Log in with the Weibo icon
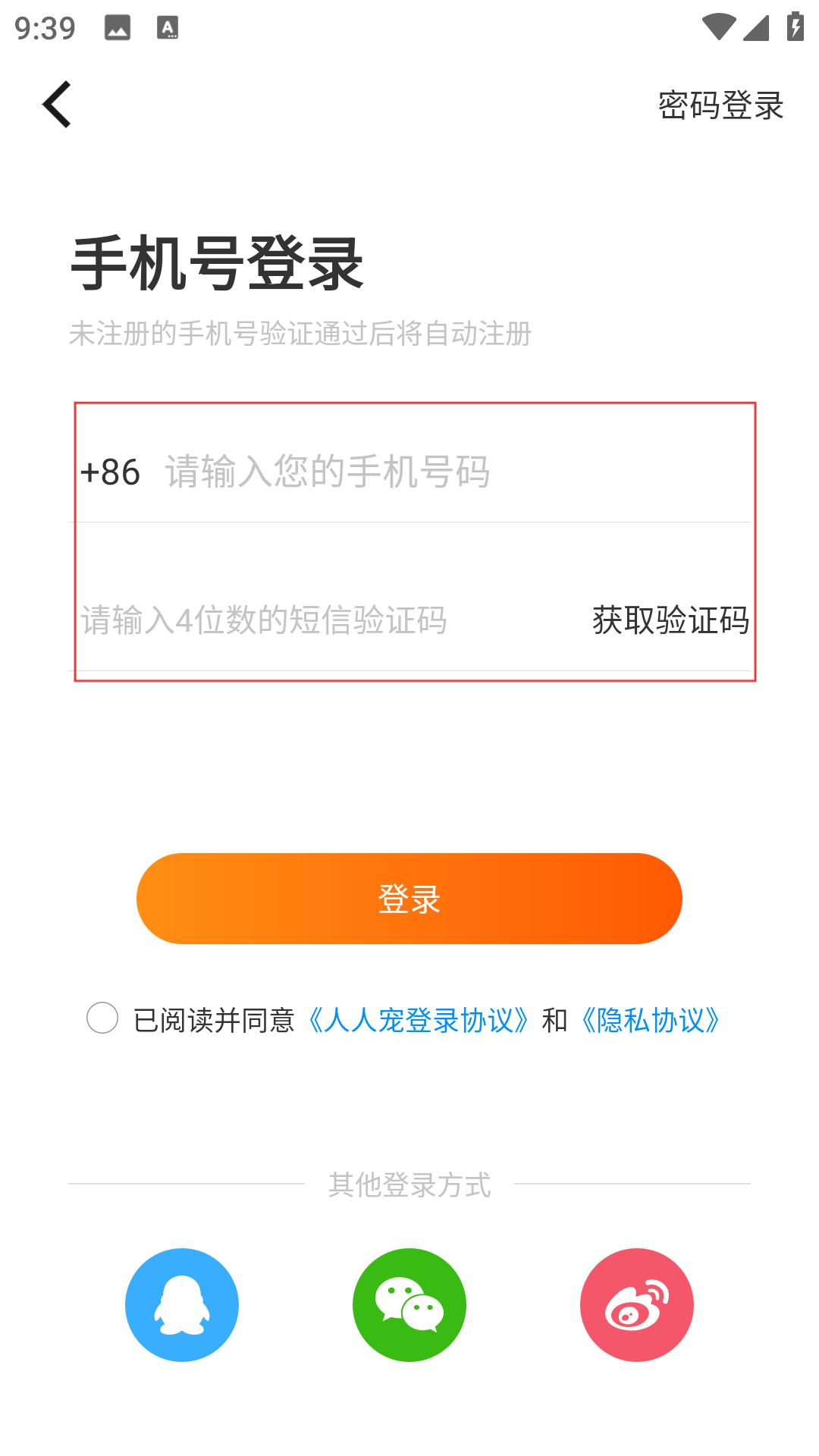 tap(637, 1305)
